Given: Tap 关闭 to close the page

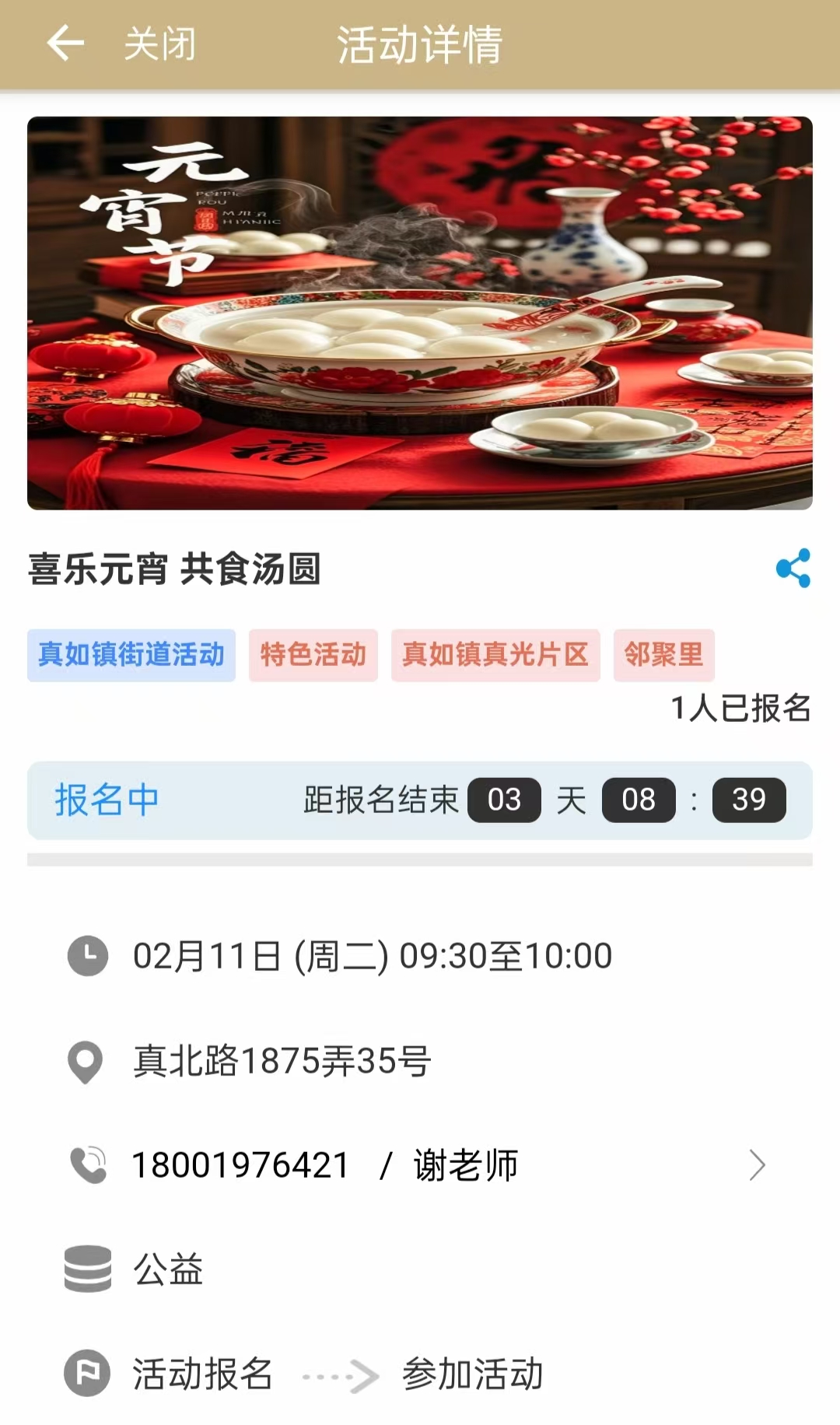Looking at the screenshot, I should point(160,44).
